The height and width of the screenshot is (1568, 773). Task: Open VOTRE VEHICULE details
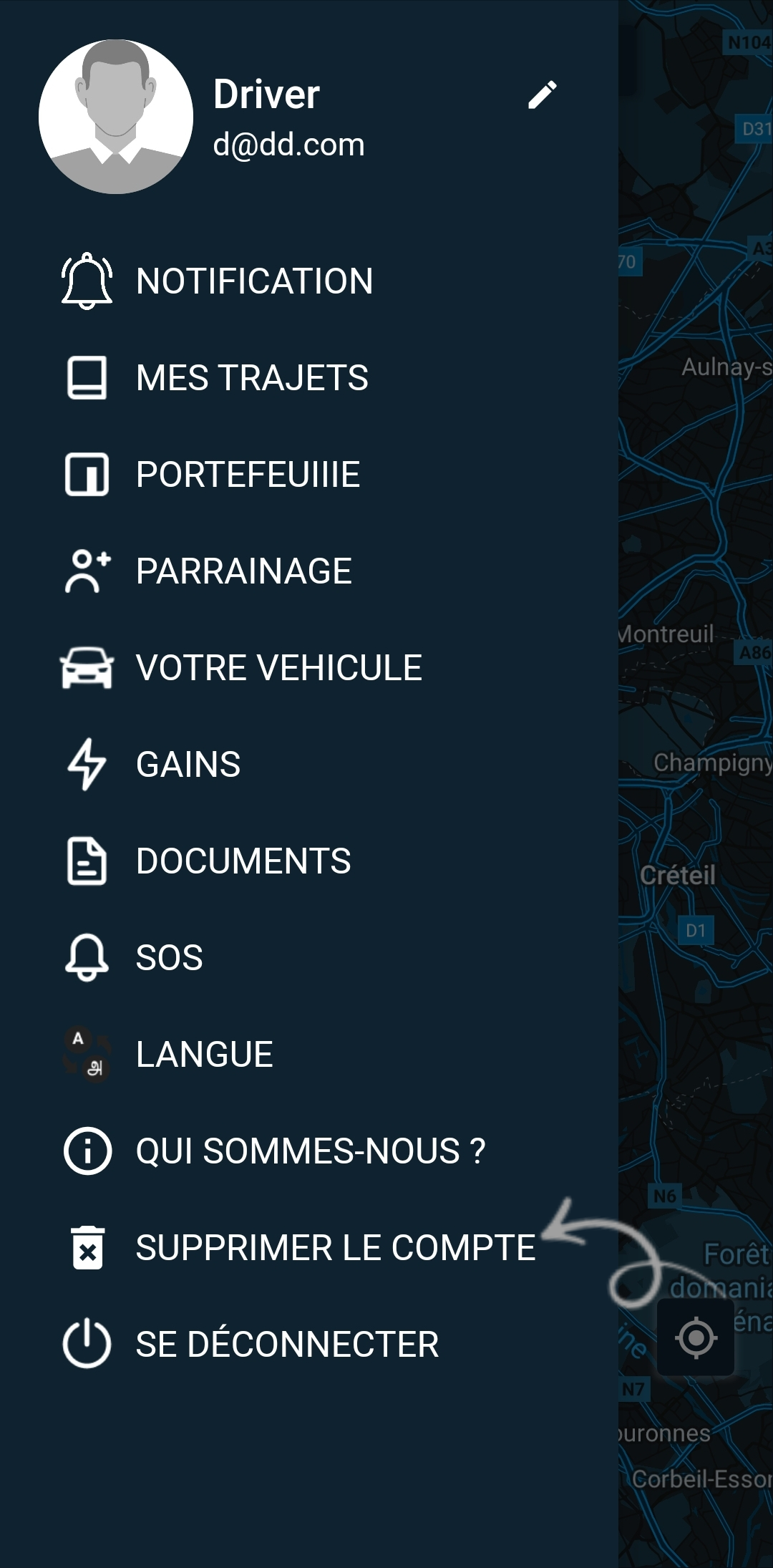click(x=278, y=667)
